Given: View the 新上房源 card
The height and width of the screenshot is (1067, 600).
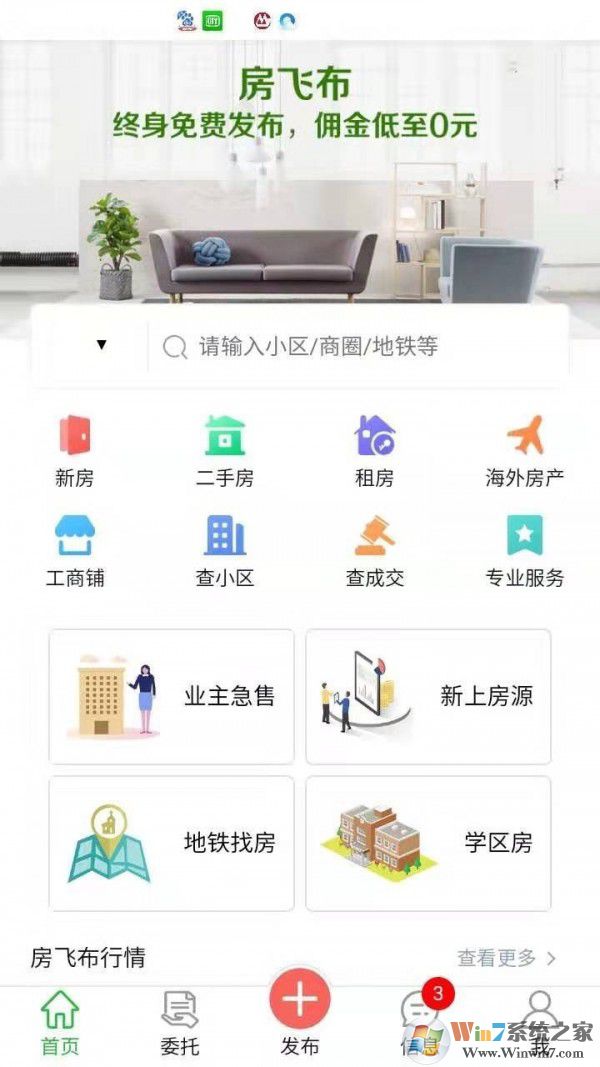Looking at the screenshot, I should pyautogui.click(x=428, y=696).
